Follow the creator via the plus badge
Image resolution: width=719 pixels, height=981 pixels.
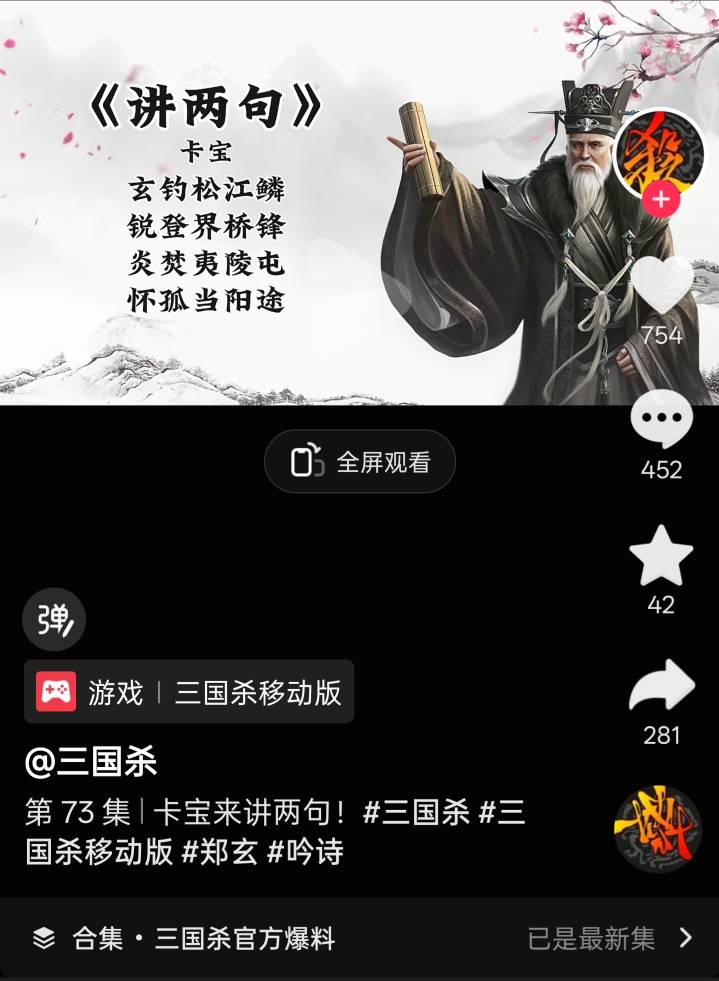pos(661,199)
